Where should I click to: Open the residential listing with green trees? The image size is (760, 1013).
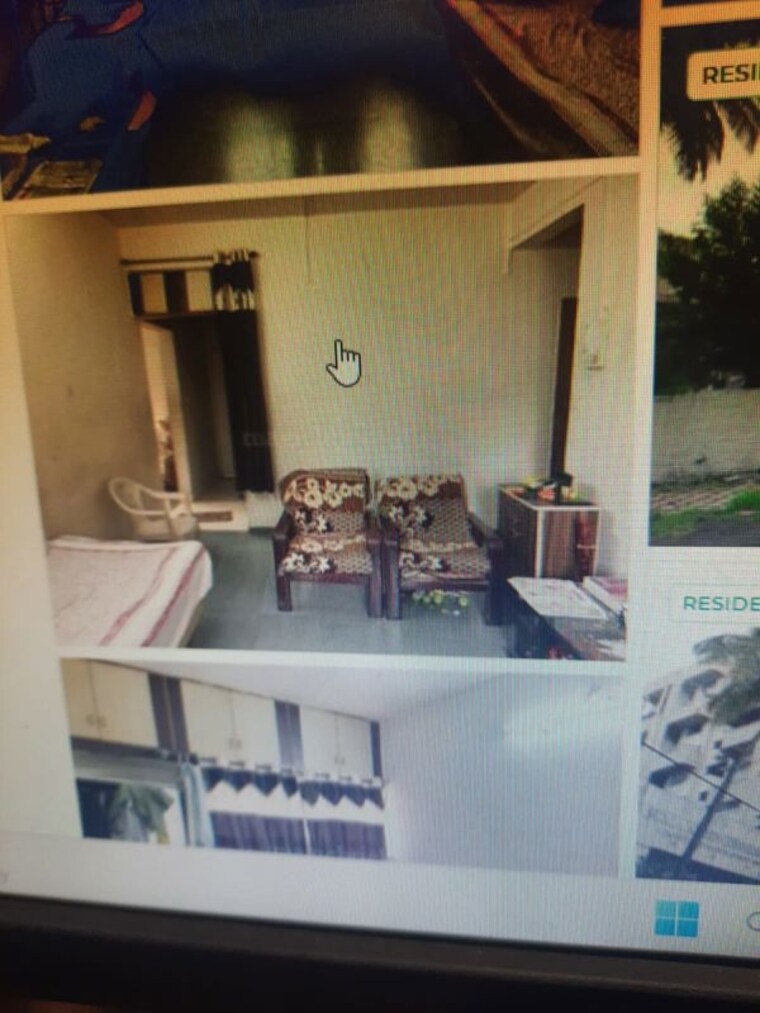[x=708, y=300]
